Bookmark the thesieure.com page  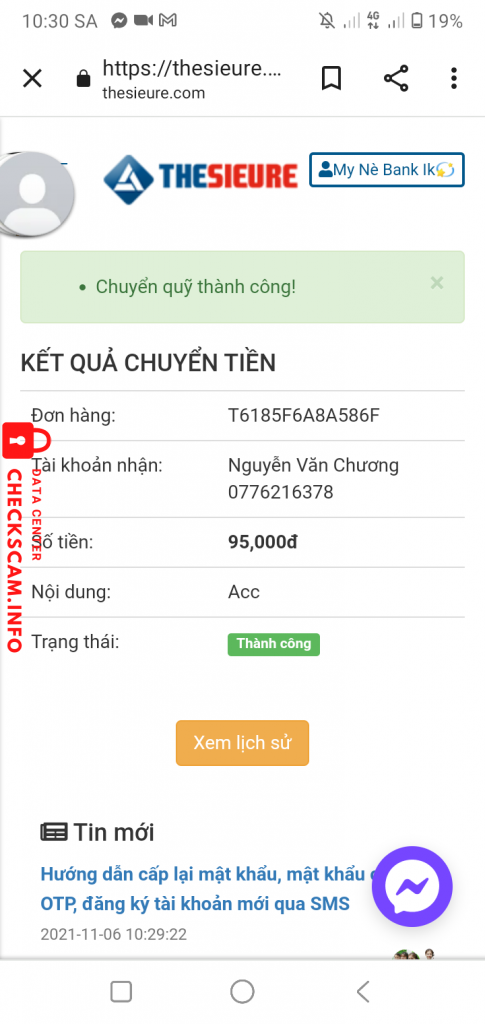(x=332, y=79)
